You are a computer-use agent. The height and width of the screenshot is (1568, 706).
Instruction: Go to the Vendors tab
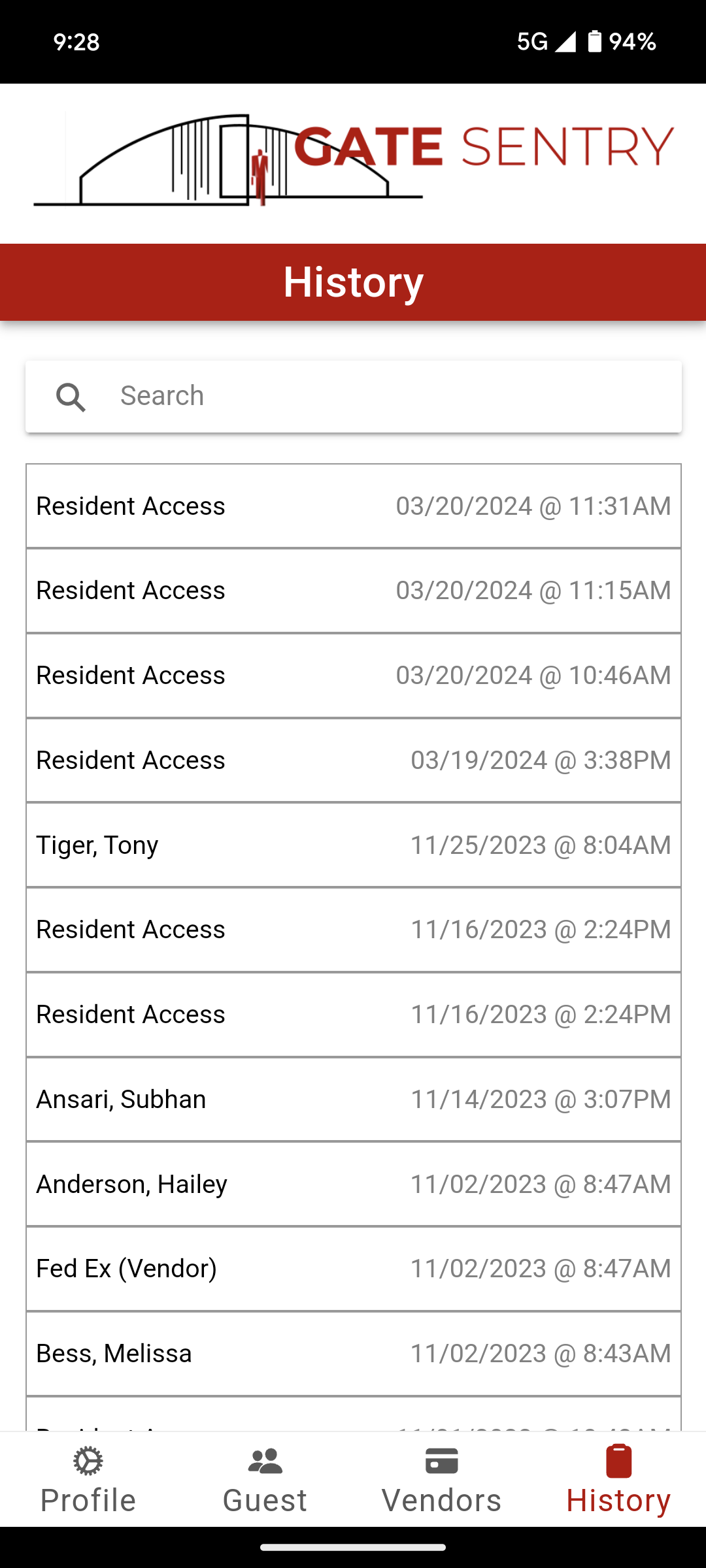441,1480
